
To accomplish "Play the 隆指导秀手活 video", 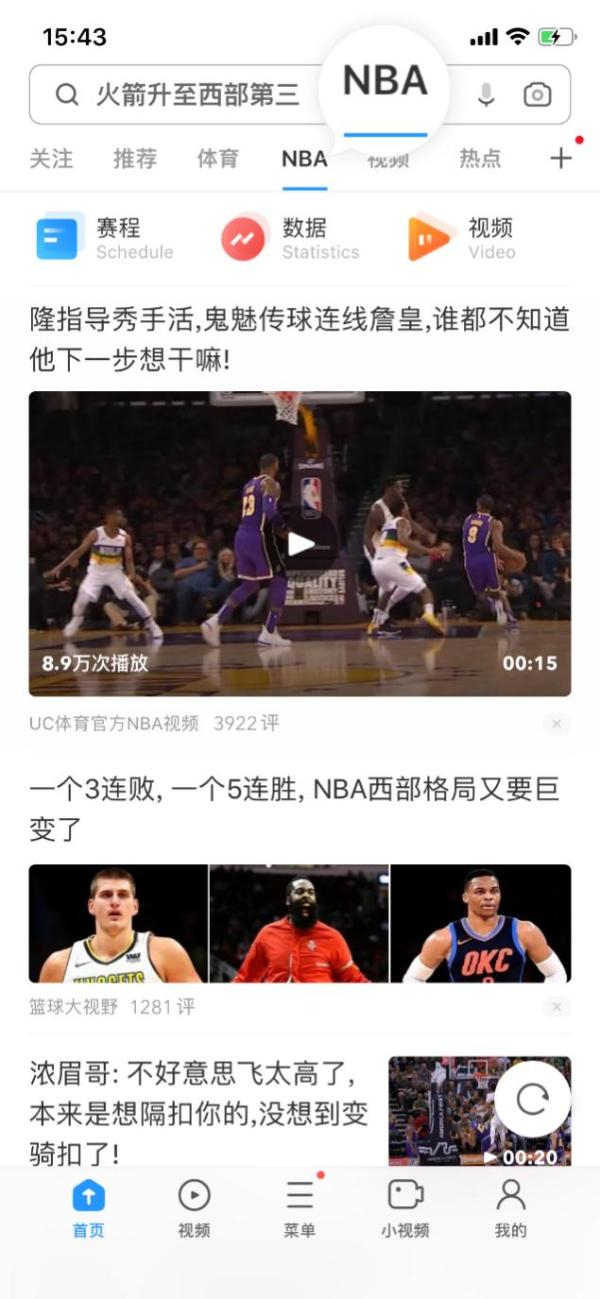I will point(300,543).
